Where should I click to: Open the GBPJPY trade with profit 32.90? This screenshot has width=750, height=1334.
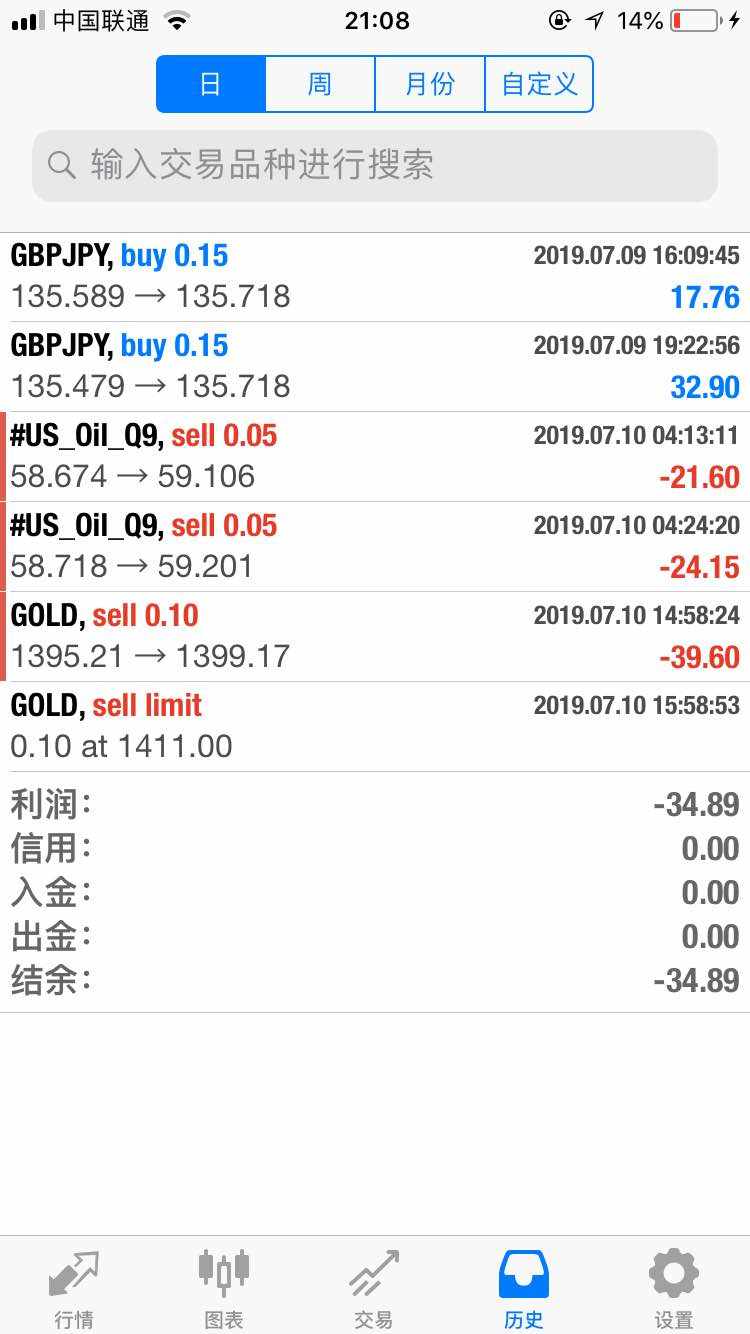click(x=375, y=367)
